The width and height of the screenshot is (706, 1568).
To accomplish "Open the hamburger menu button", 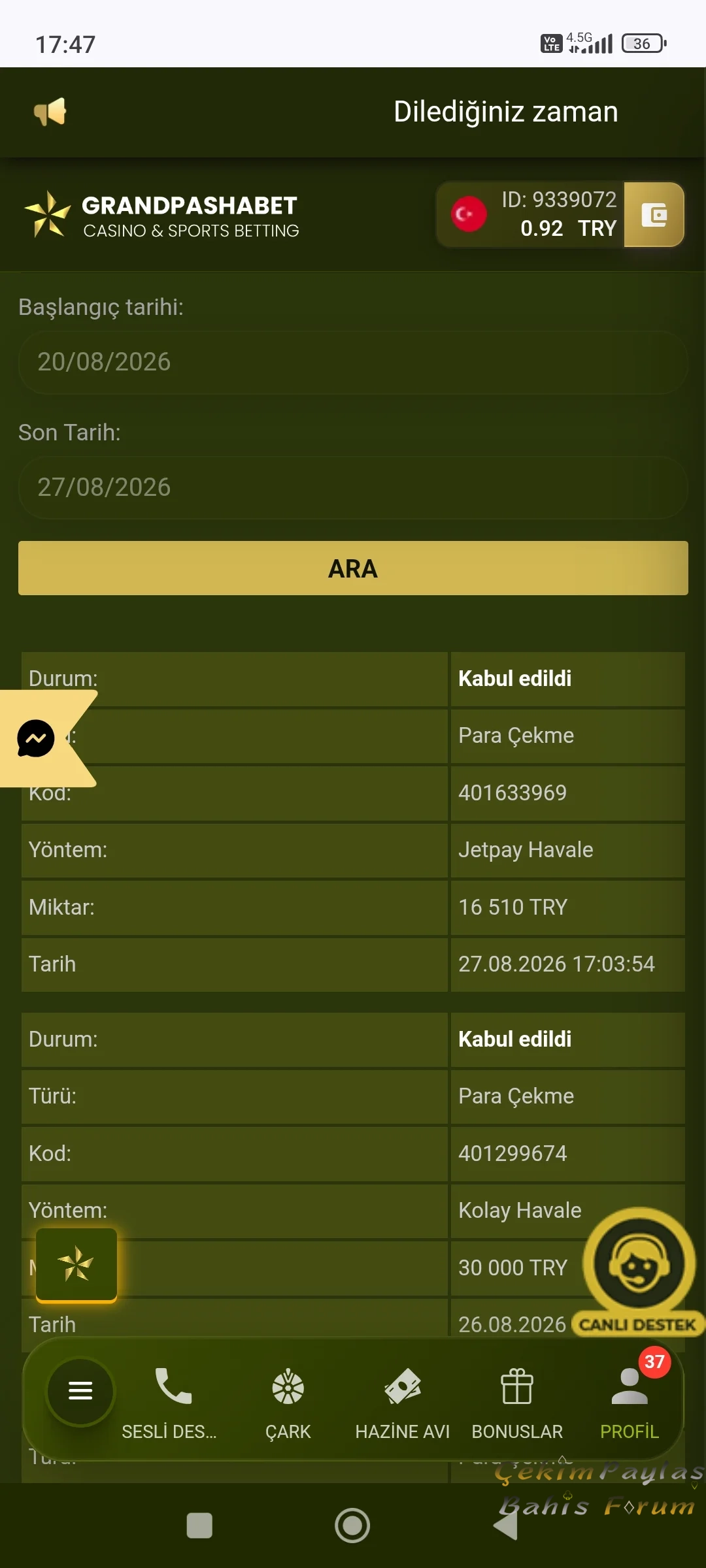I will coord(80,1390).
